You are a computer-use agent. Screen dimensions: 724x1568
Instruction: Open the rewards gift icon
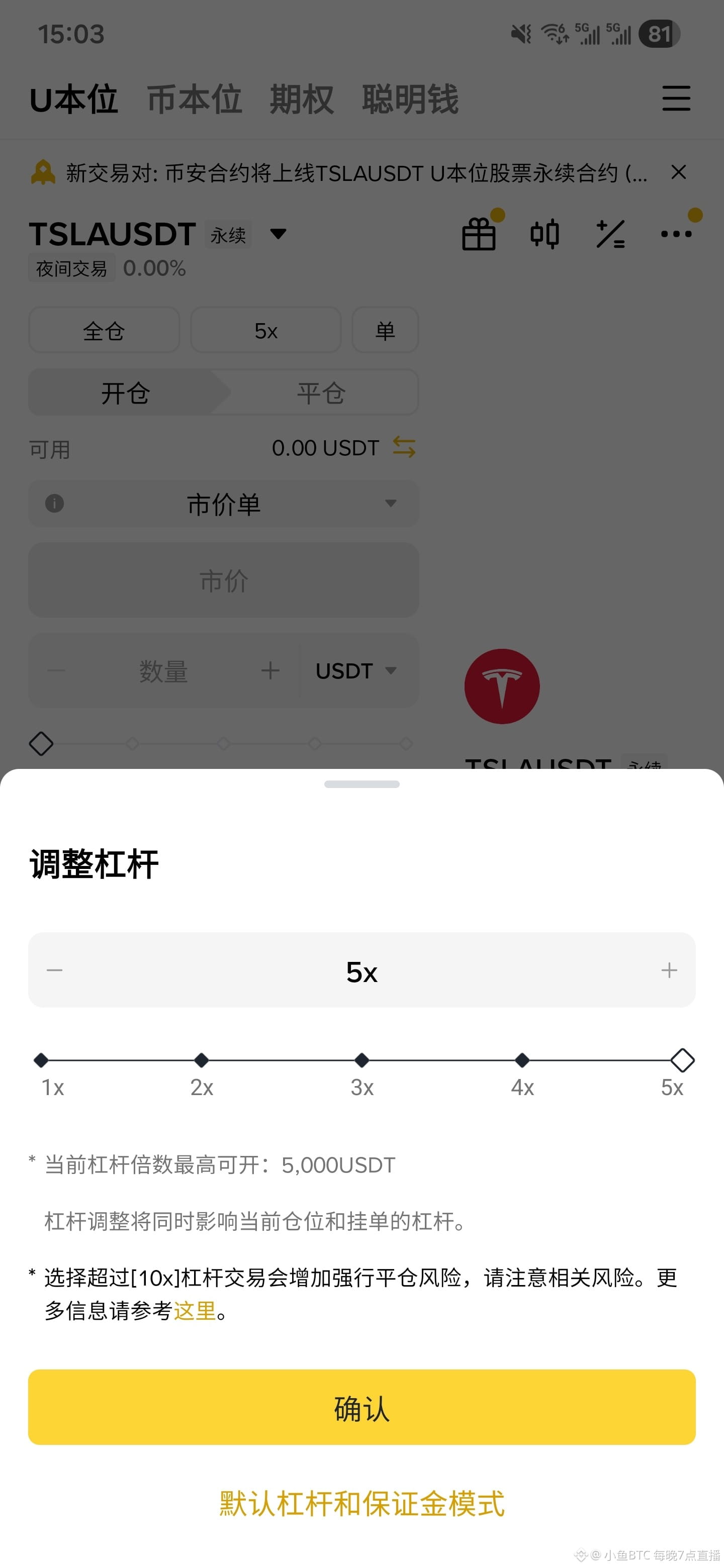pyautogui.click(x=479, y=233)
